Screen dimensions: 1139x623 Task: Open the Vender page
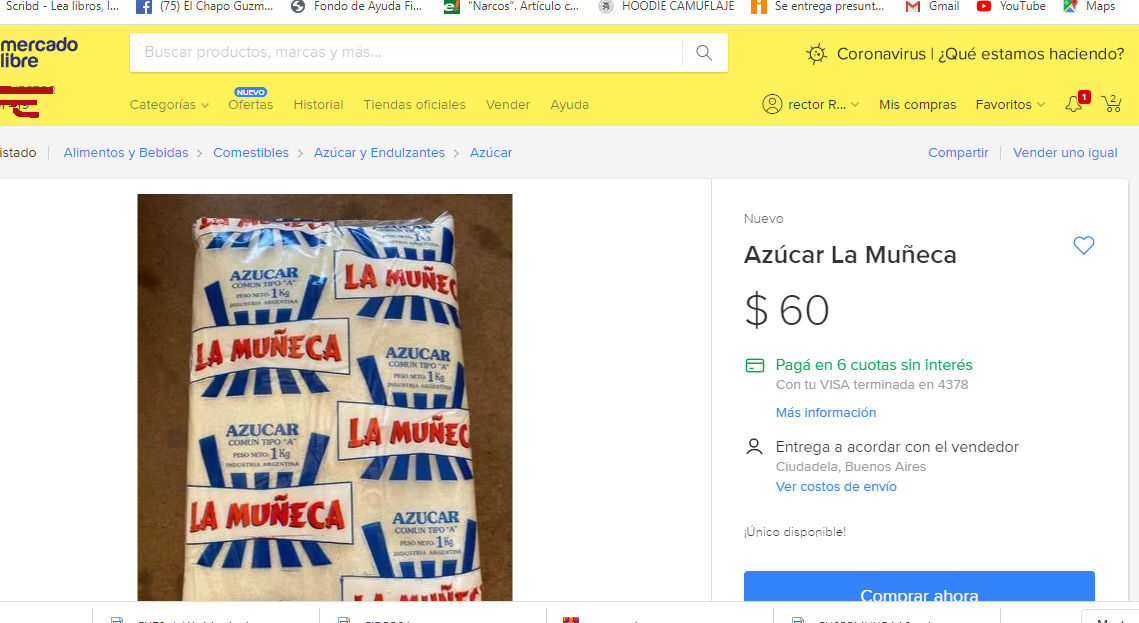[508, 105]
